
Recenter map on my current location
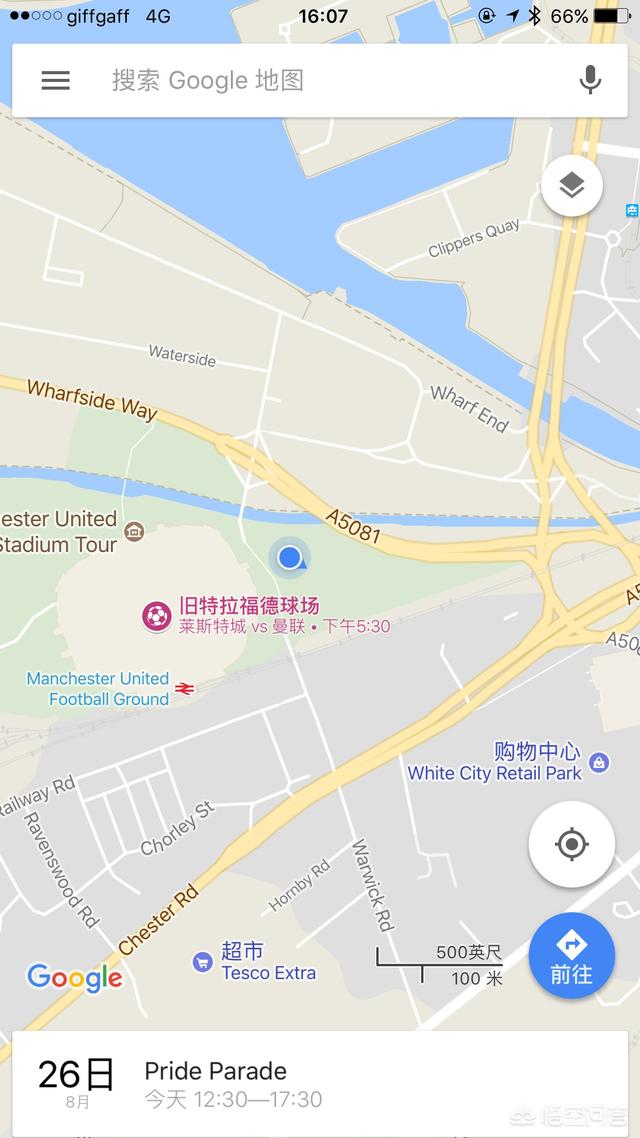click(572, 844)
